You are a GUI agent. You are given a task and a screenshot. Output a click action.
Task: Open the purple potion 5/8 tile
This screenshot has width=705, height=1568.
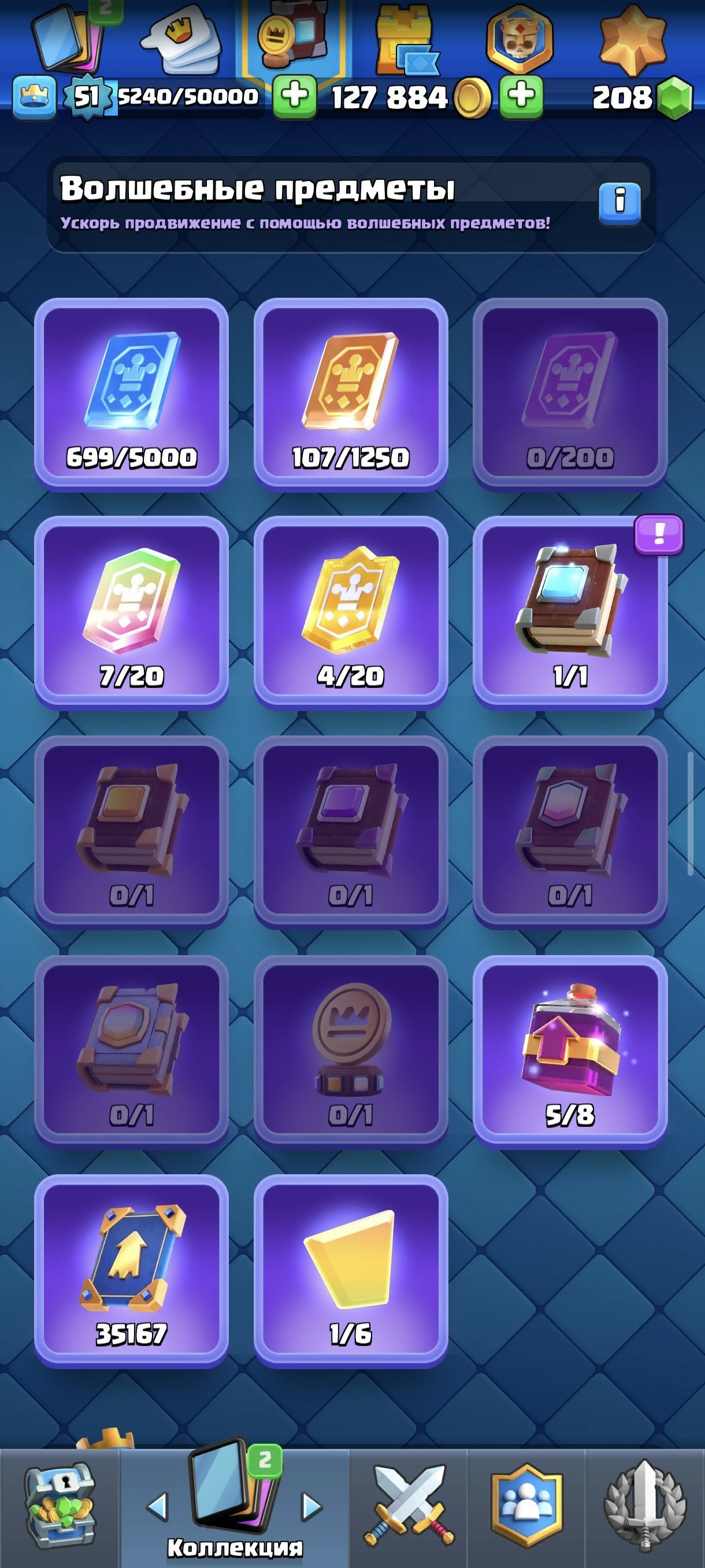(x=570, y=1050)
